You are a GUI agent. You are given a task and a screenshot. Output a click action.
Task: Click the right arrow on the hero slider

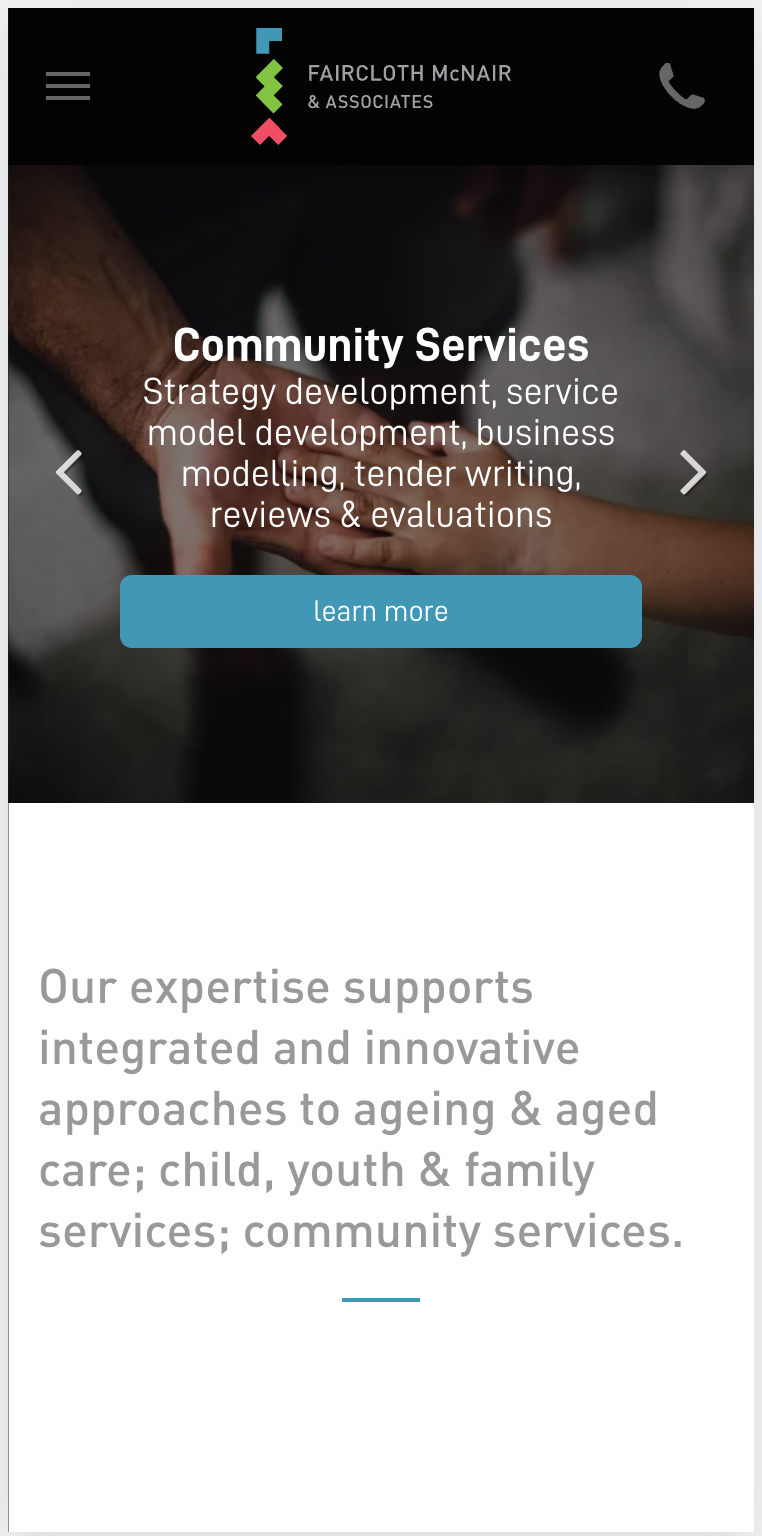[693, 471]
